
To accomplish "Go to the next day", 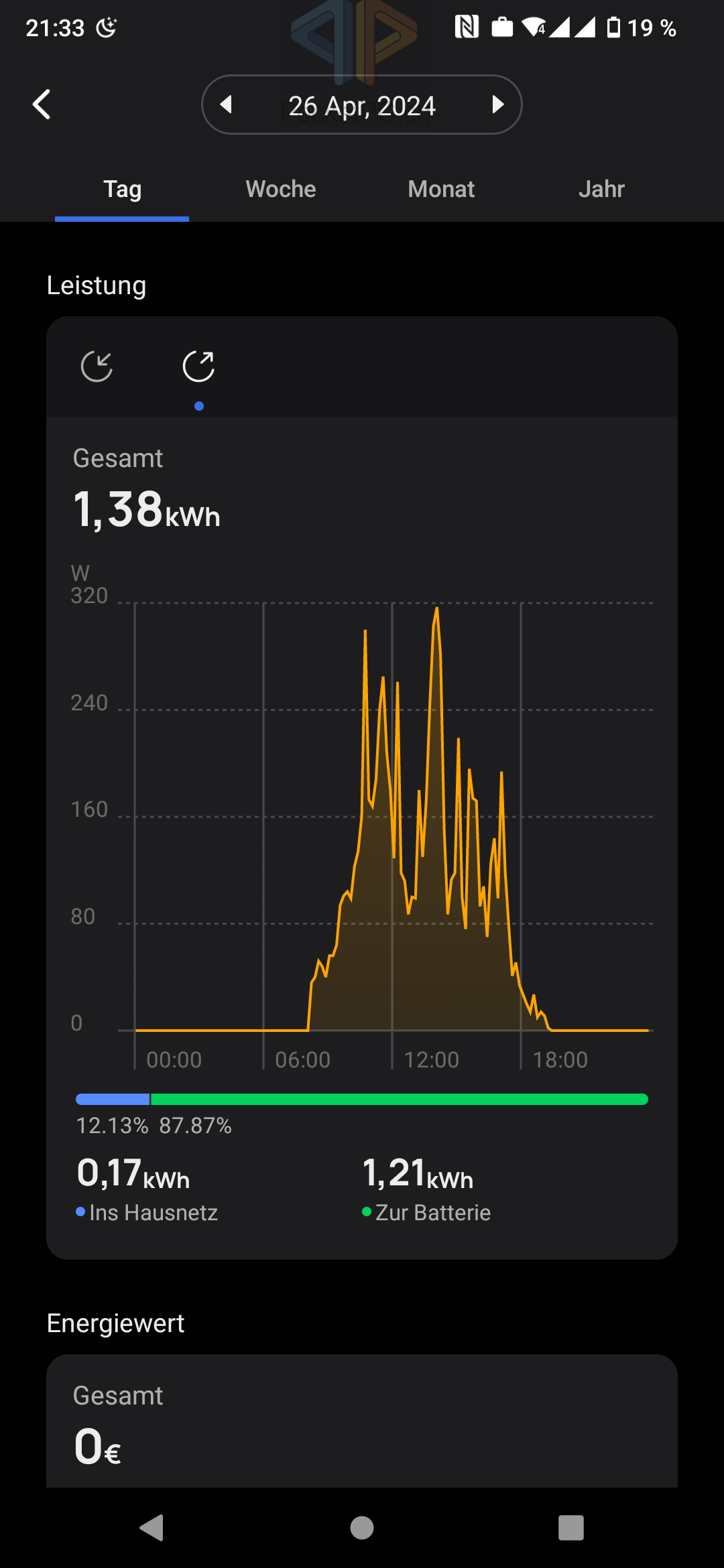I will [x=497, y=105].
